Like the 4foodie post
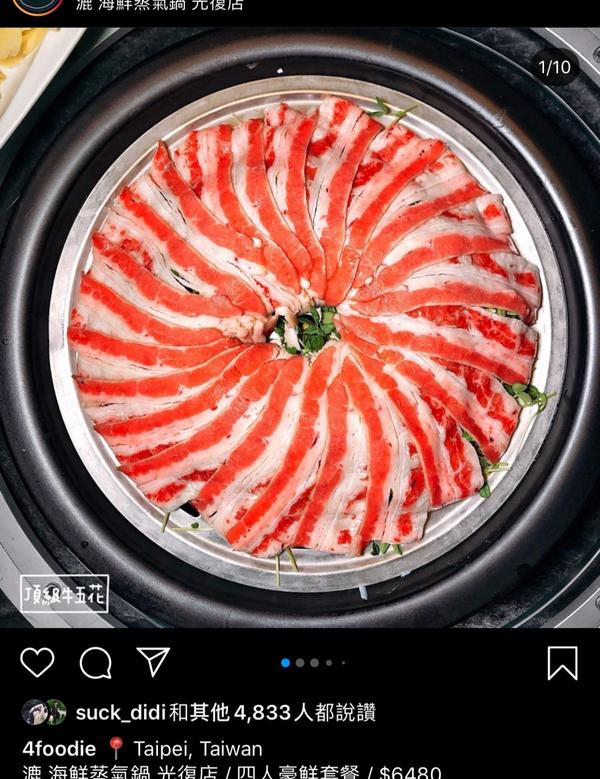Image resolution: width=600 pixels, height=779 pixels. [37, 662]
